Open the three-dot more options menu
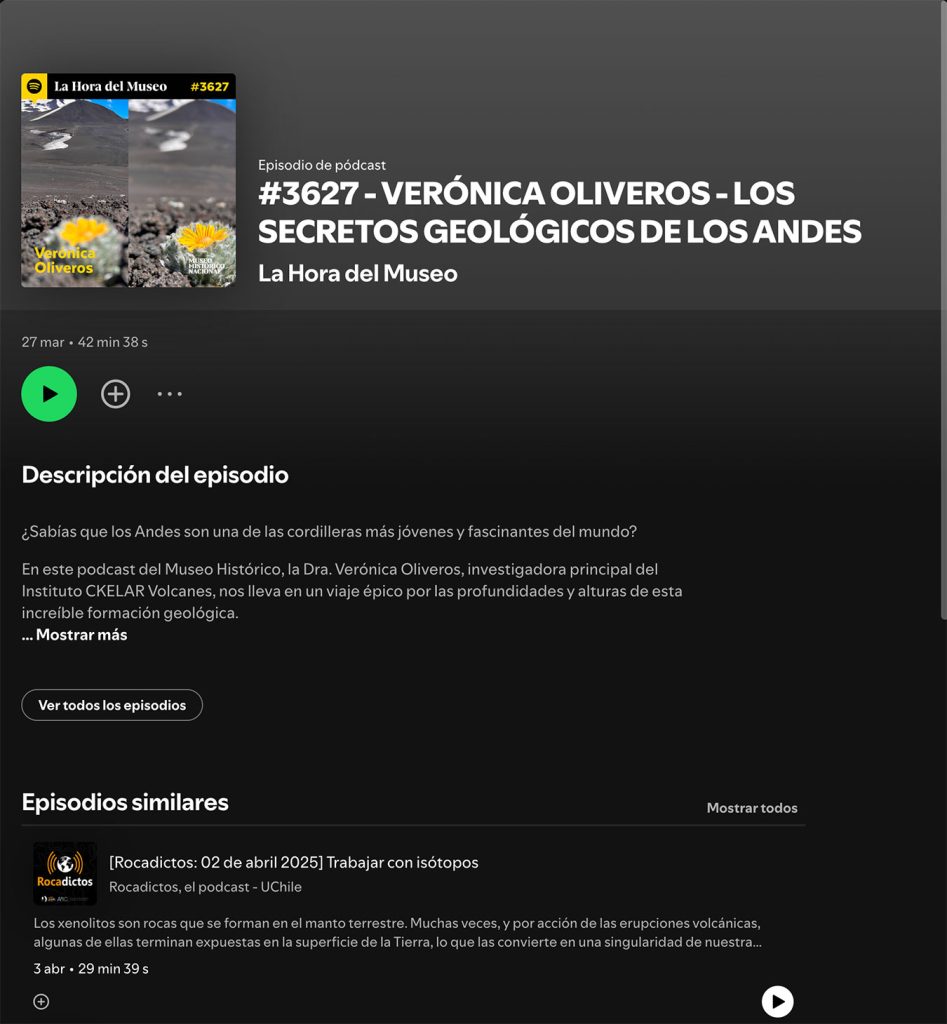 (170, 394)
